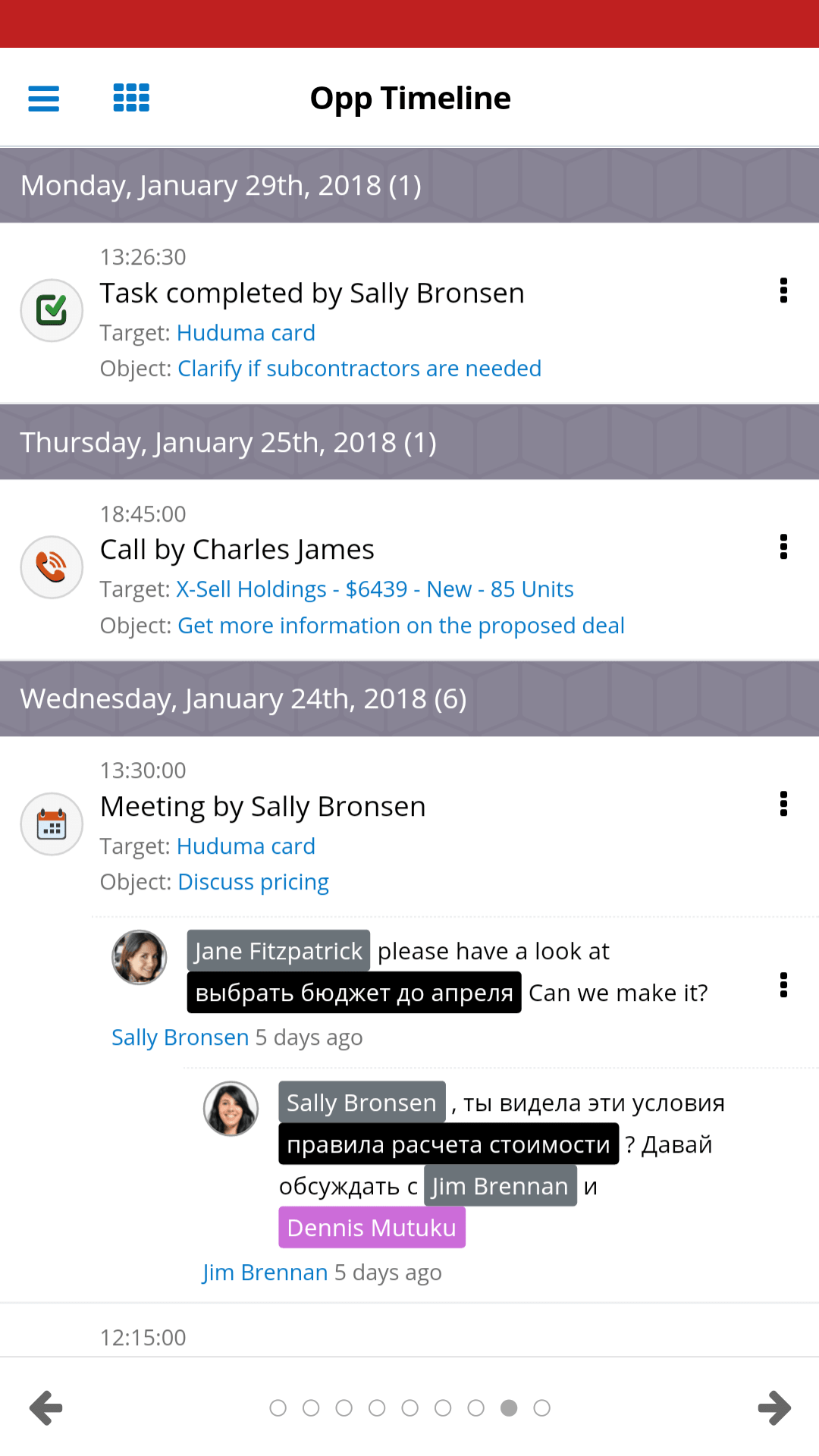819x1456 pixels.
Task: Tap the Dennis Mutuku mention tag
Action: (x=372, y=1228)
